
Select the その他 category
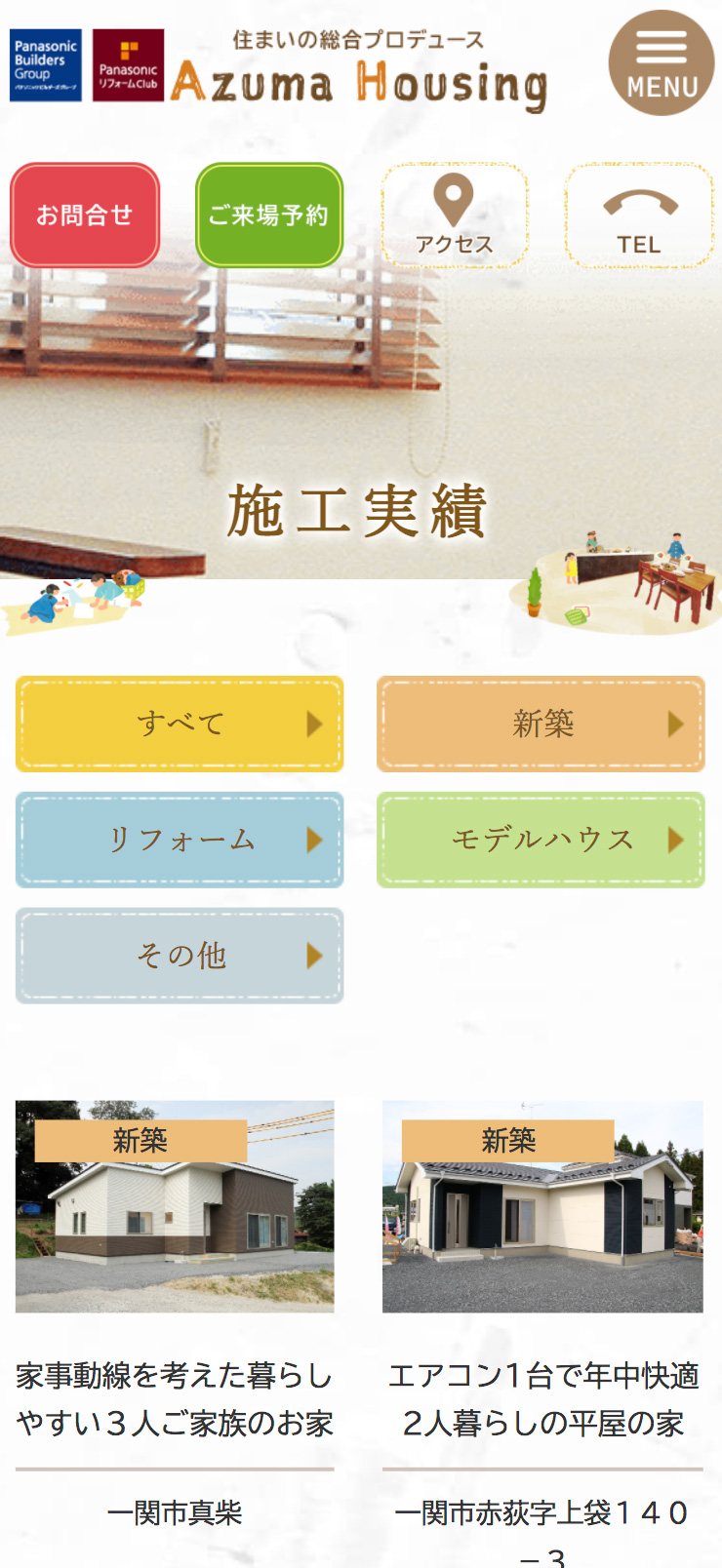[180, 956]
